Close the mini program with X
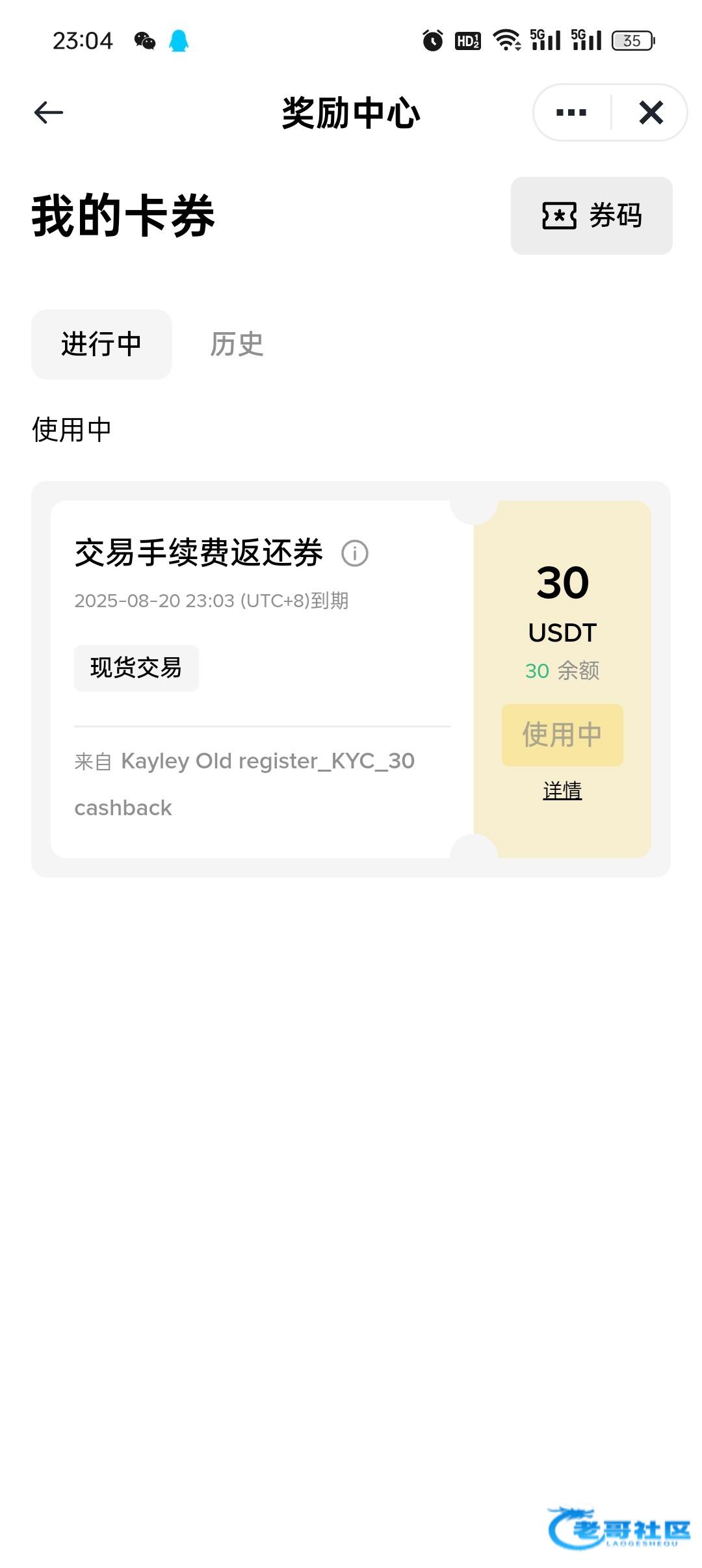This screenshot has height=1568, width=702. point(651,112)
